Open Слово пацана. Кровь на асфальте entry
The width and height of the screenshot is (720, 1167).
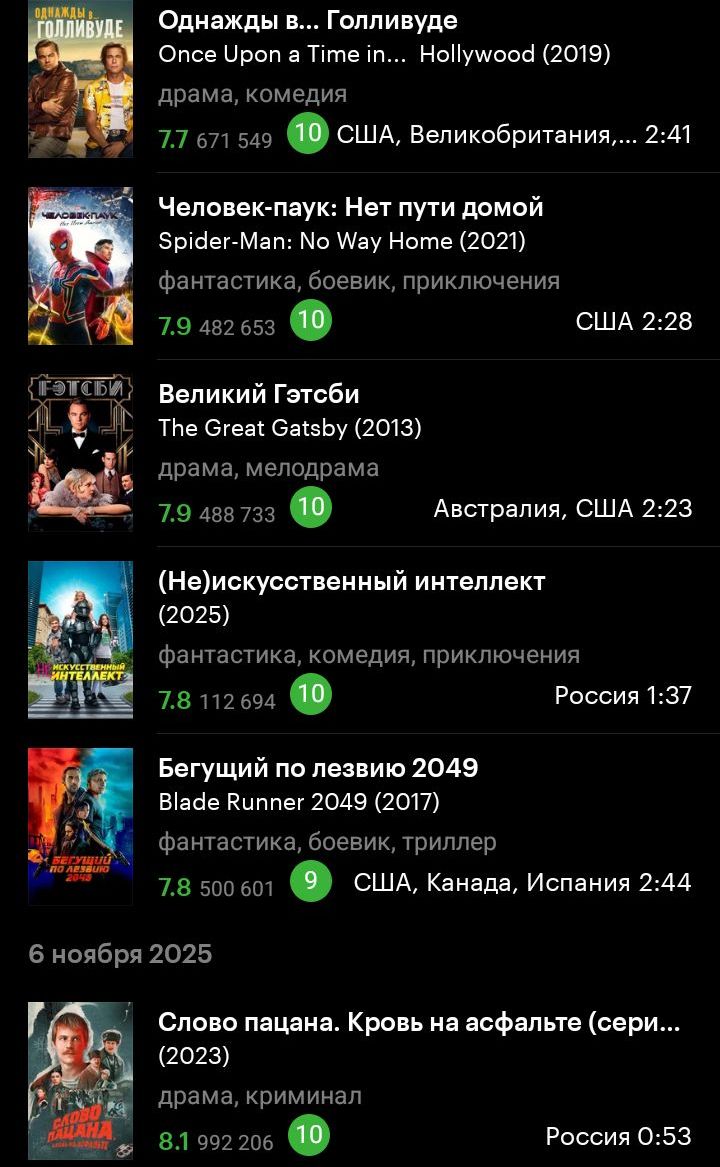point(418,1023)
